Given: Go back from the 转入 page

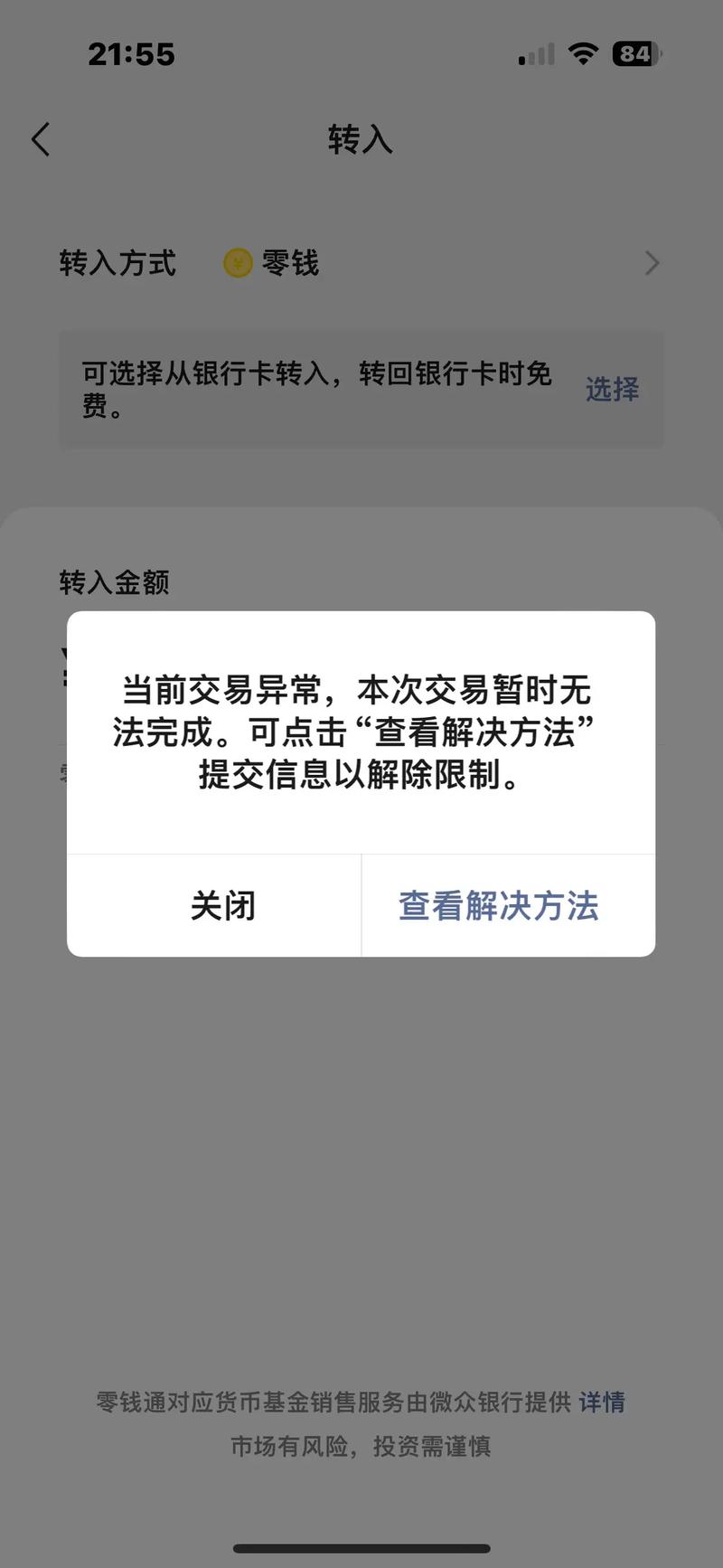Looking at the screenshot, I should [x=41, y=139].
